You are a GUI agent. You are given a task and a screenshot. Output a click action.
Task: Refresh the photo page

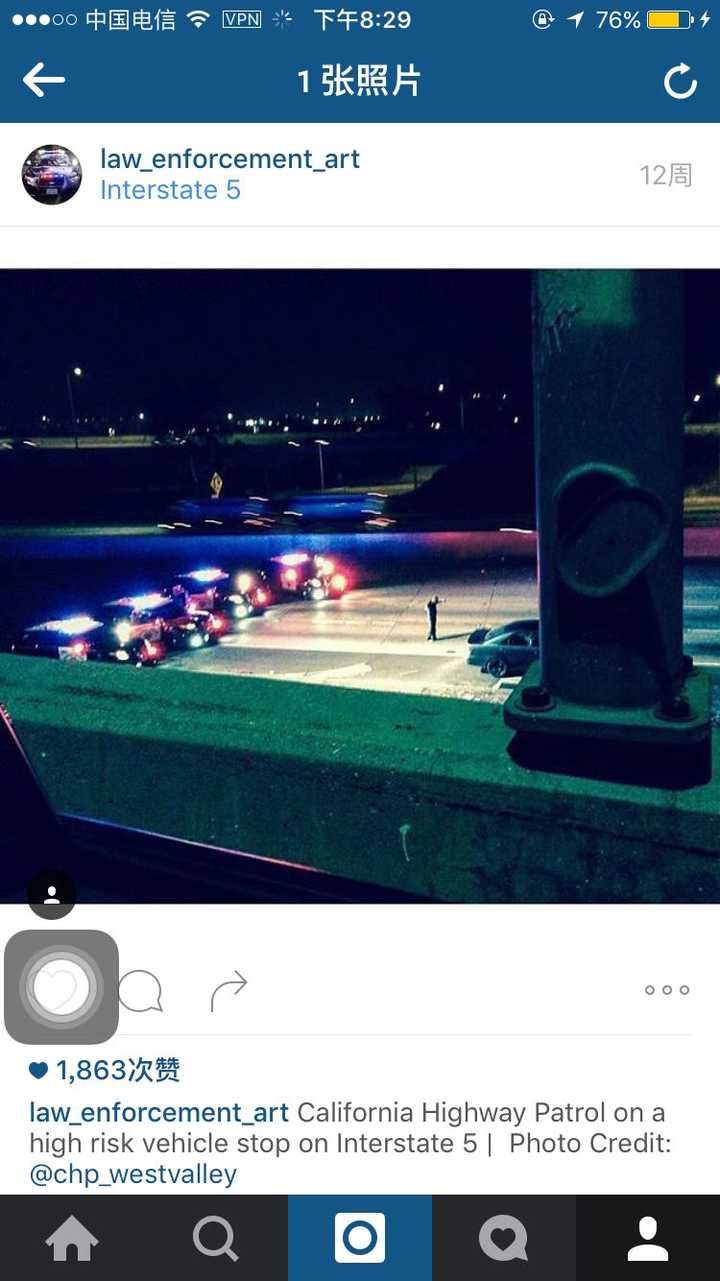680,81
